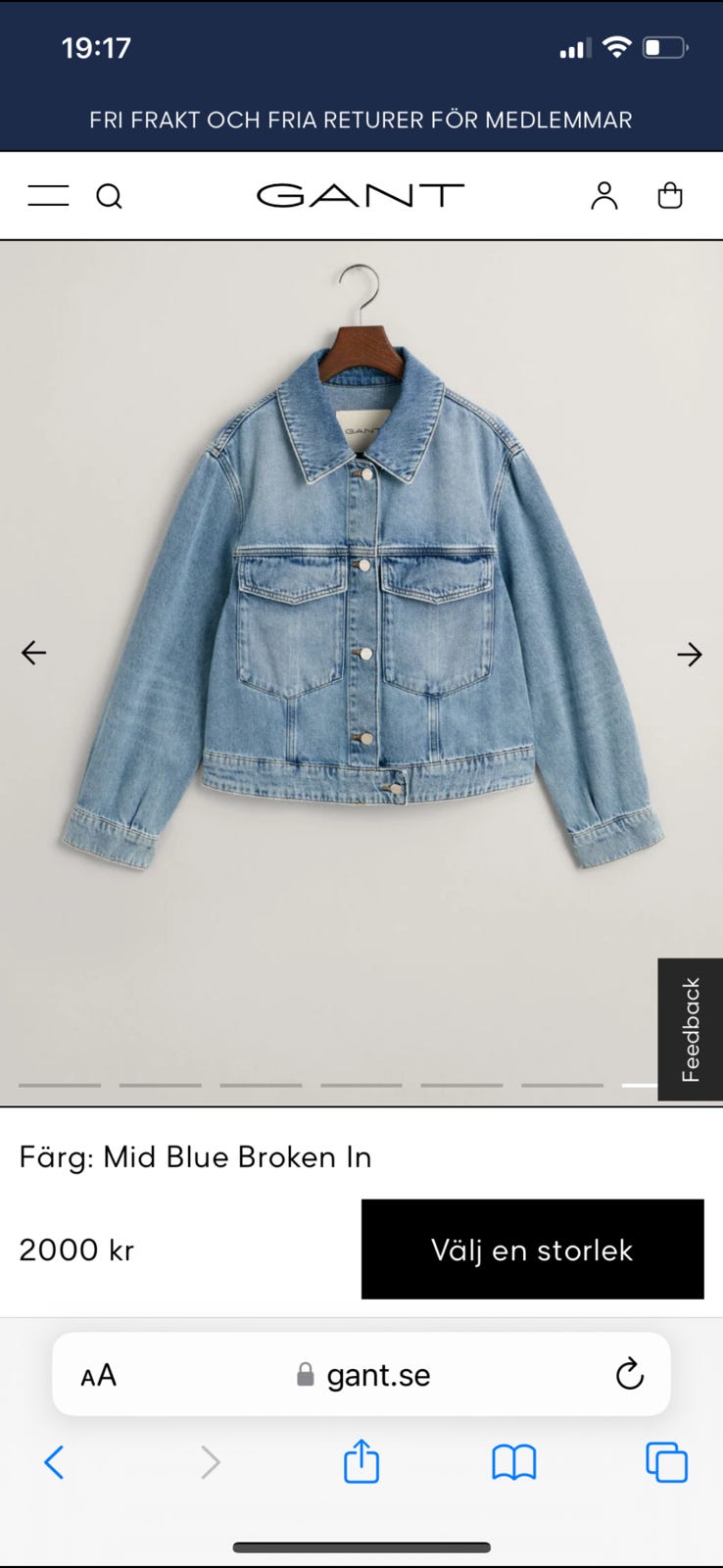Share this page from Safari
Image resolution: width=723 pixels, height=1568 pixels.
(361, 1461)
